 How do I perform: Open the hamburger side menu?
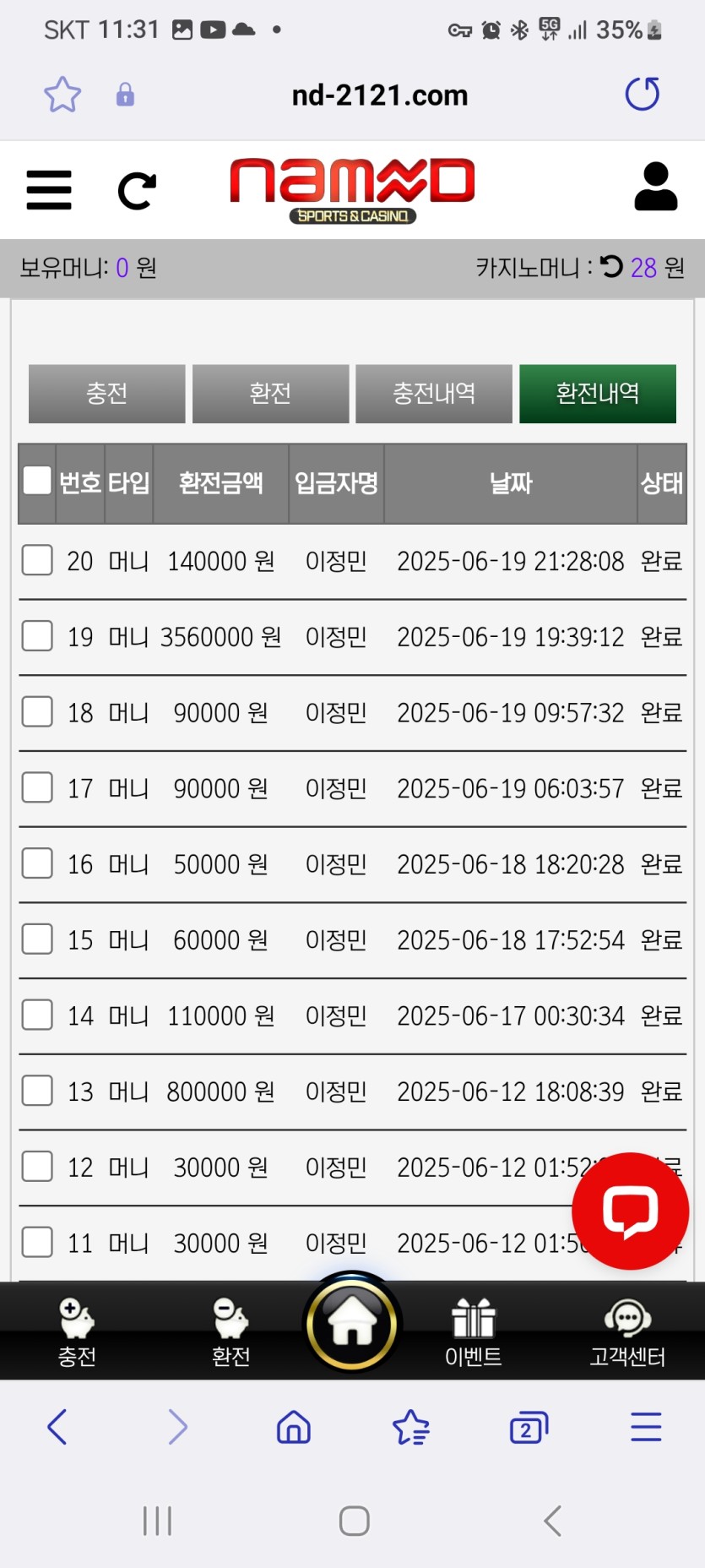pyautogui.click(x=49, y=190)
